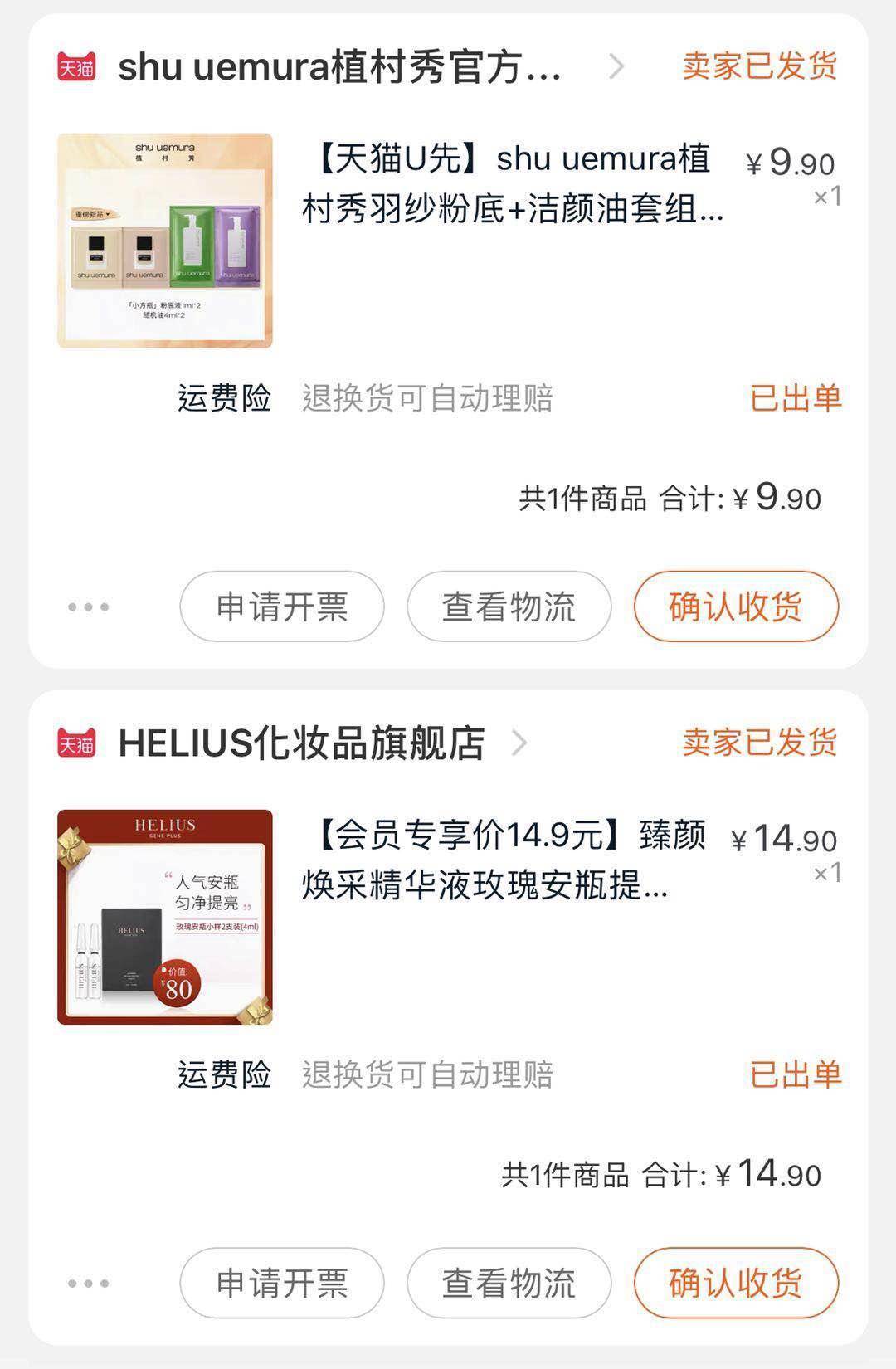
Task: Tap 申请开票 for the shu uemura order
Action: click(282, 607)
